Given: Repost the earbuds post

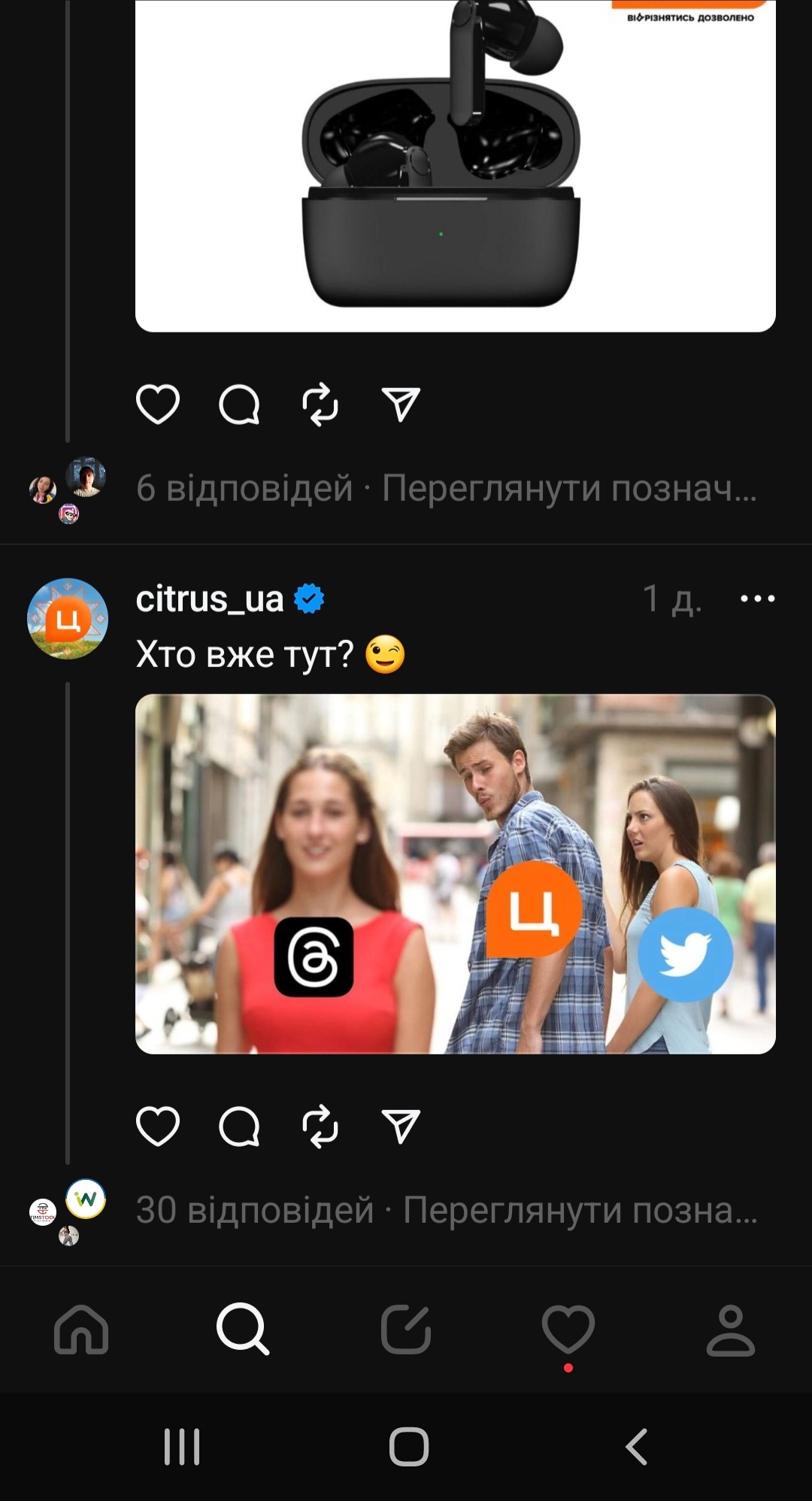Looking at the screenshot, I should pos(320,405).
